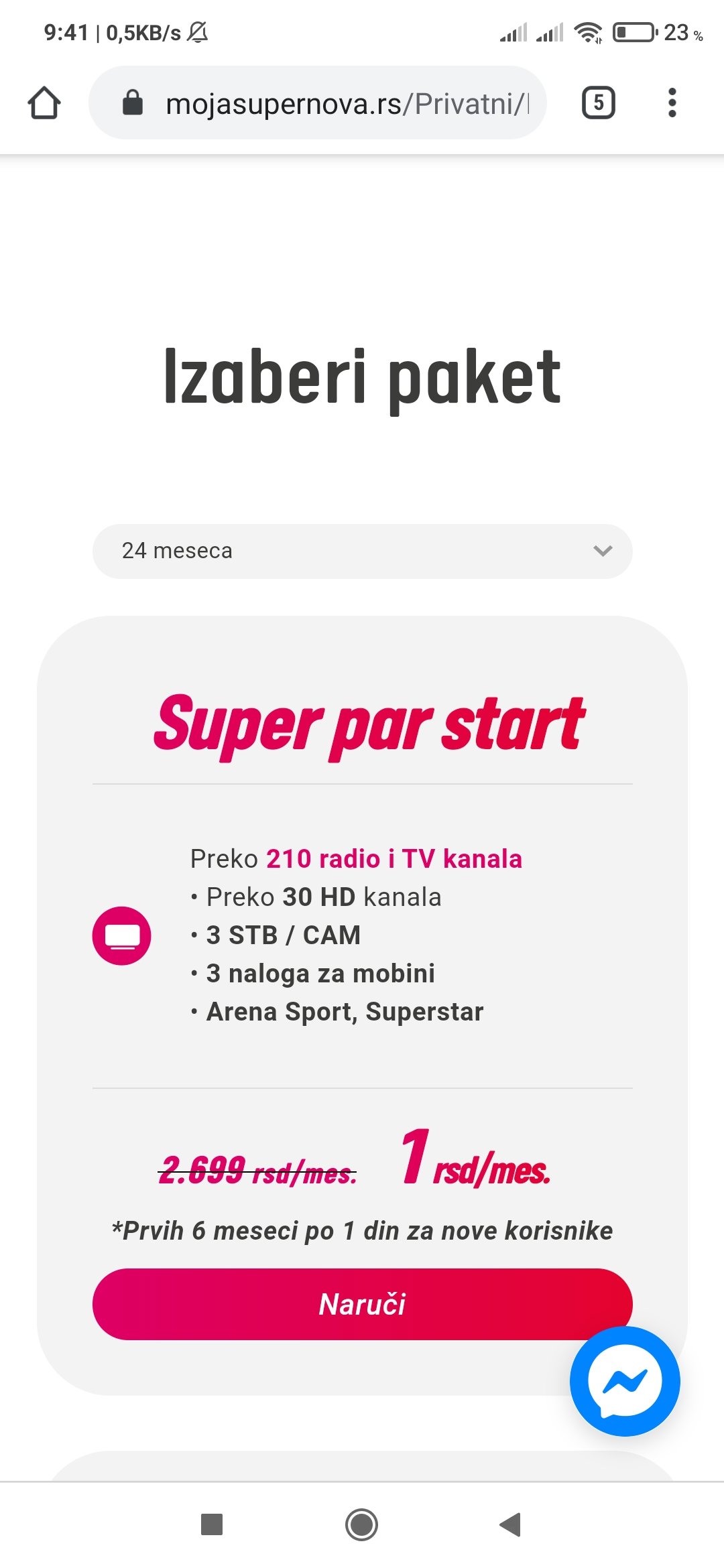Viewport: 724px width, 1568px height.
Task: Tap the system back button
Action: coord(511,1524)
